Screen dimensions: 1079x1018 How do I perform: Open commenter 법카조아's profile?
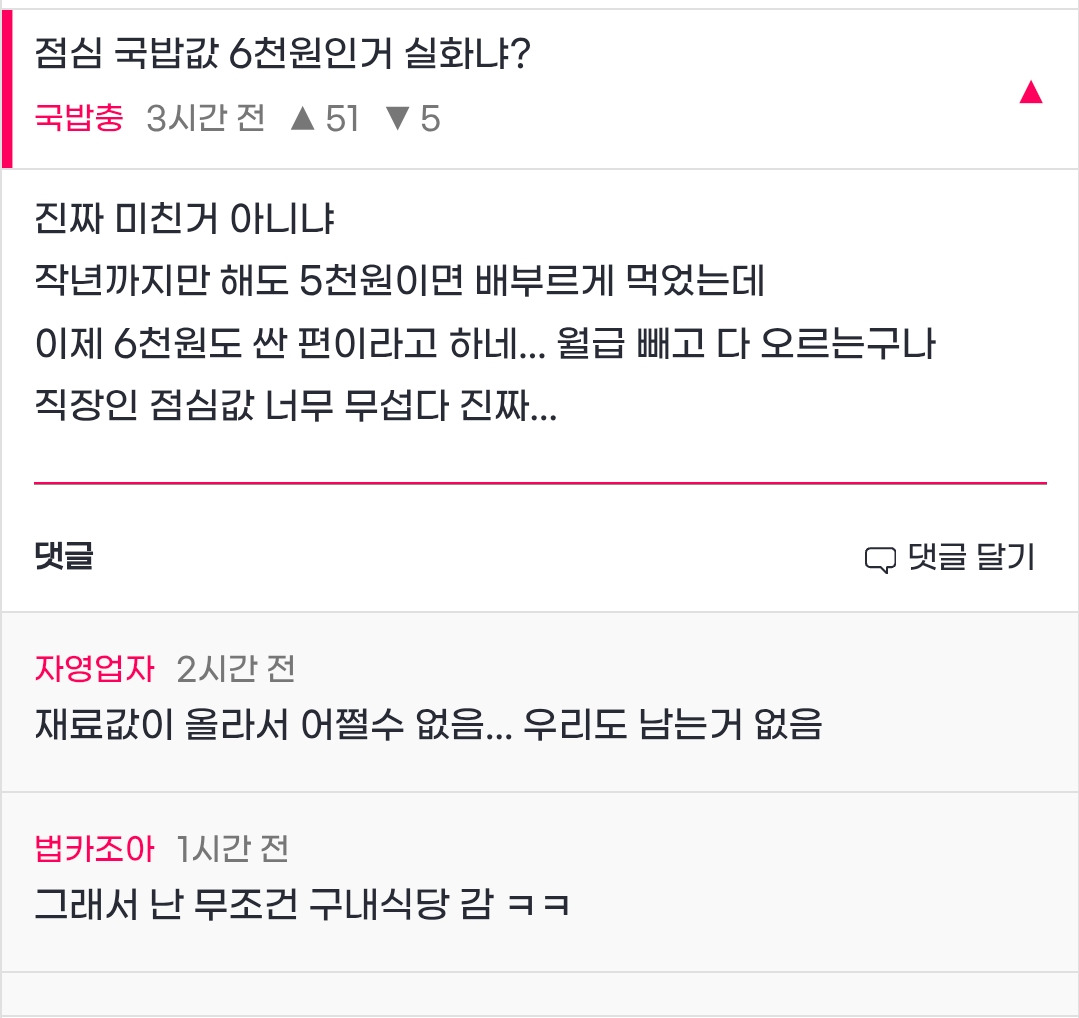[x=94, y=849]
